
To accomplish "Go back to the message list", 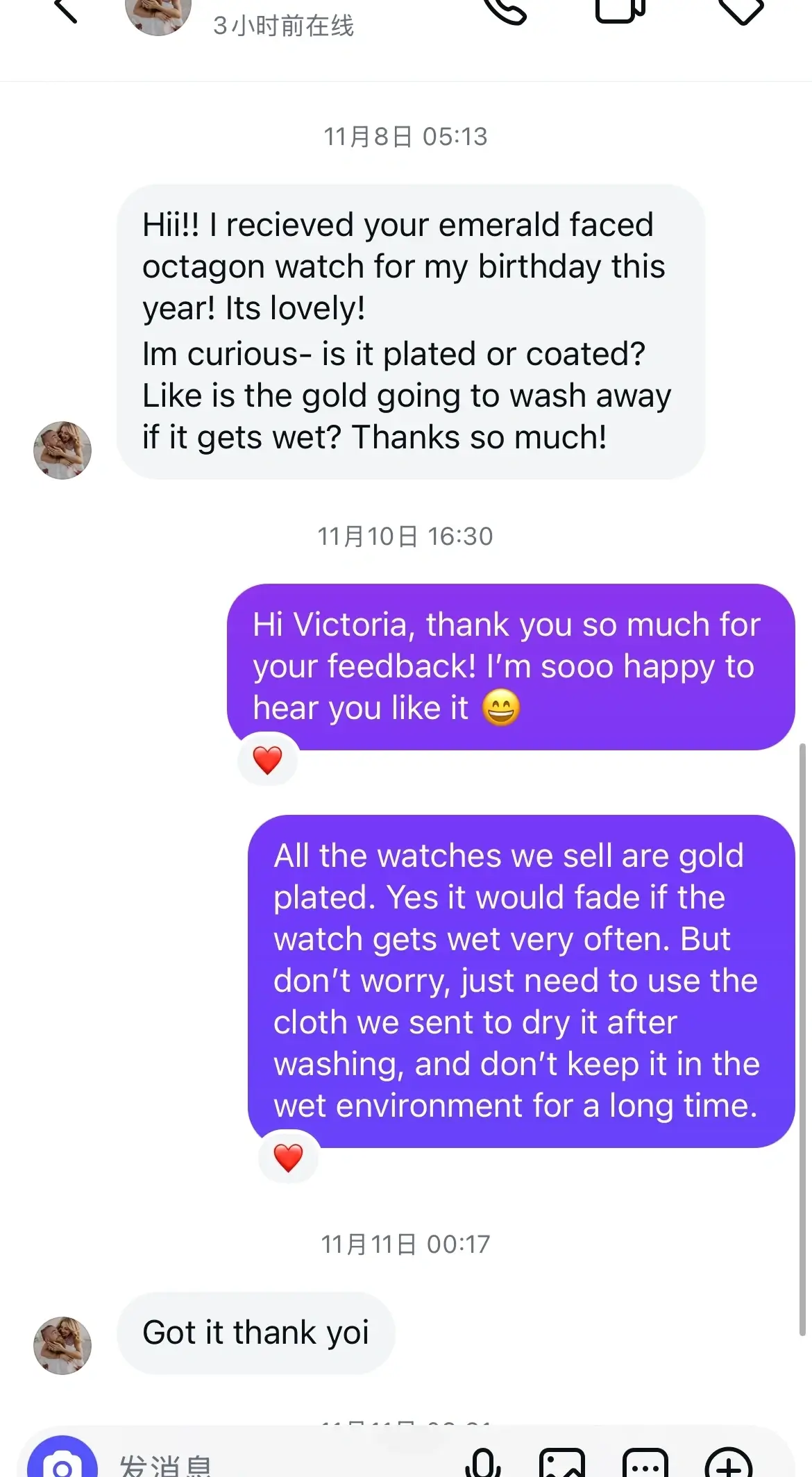I will click(x=65, y=10).
